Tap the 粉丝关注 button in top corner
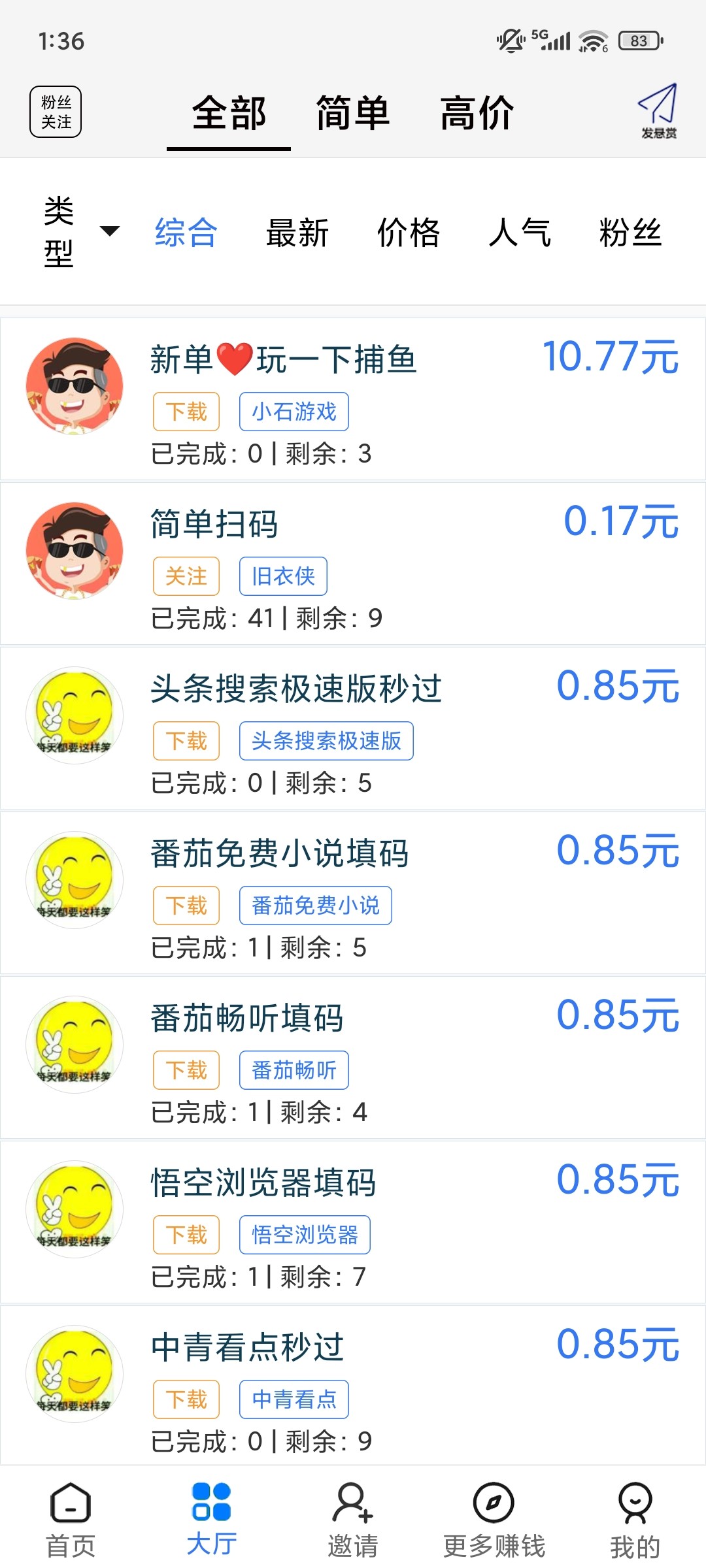 (56, 111)
